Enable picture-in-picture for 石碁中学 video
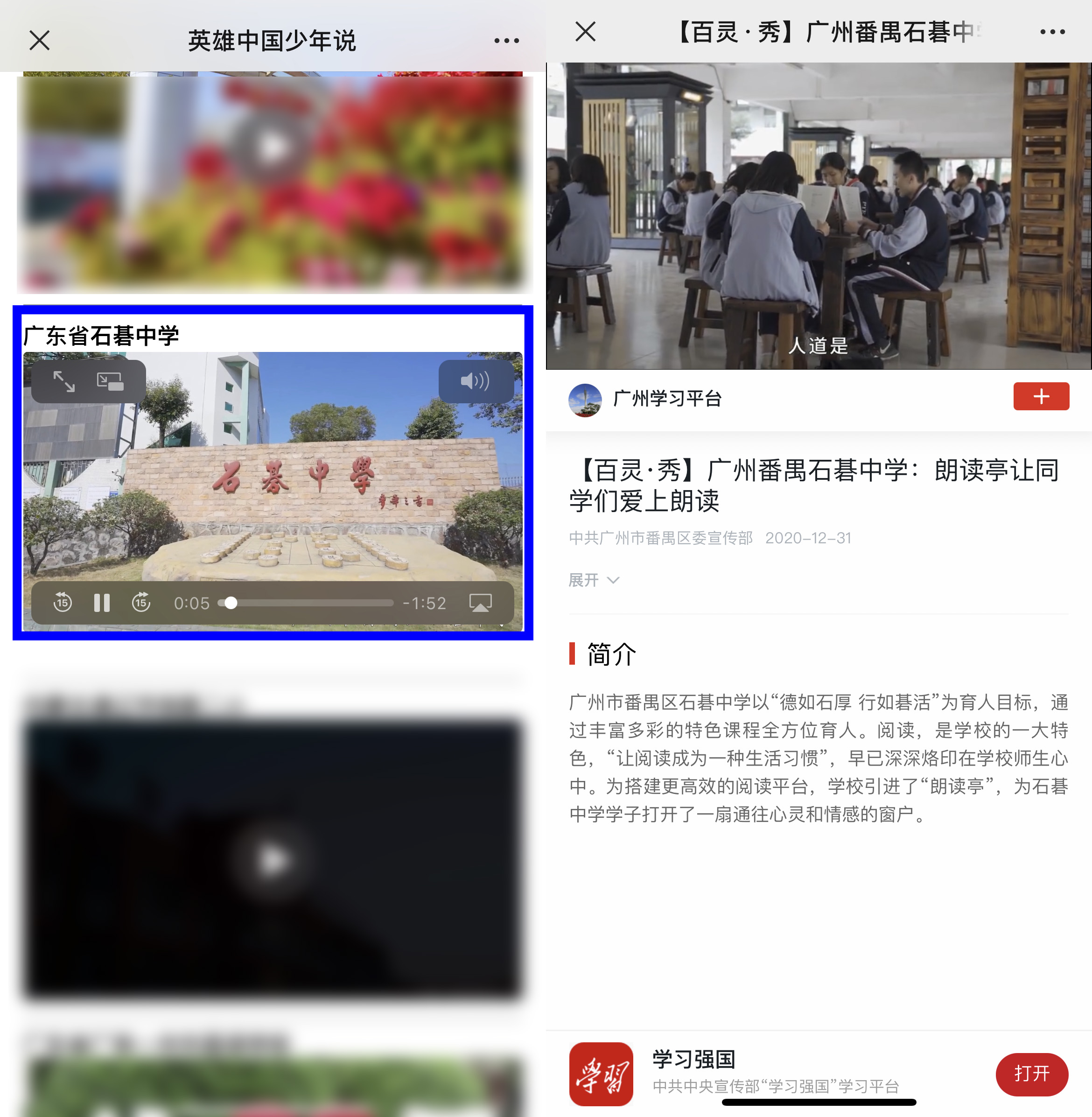Screen dimensions: 1092x1117 pos(110,381)
